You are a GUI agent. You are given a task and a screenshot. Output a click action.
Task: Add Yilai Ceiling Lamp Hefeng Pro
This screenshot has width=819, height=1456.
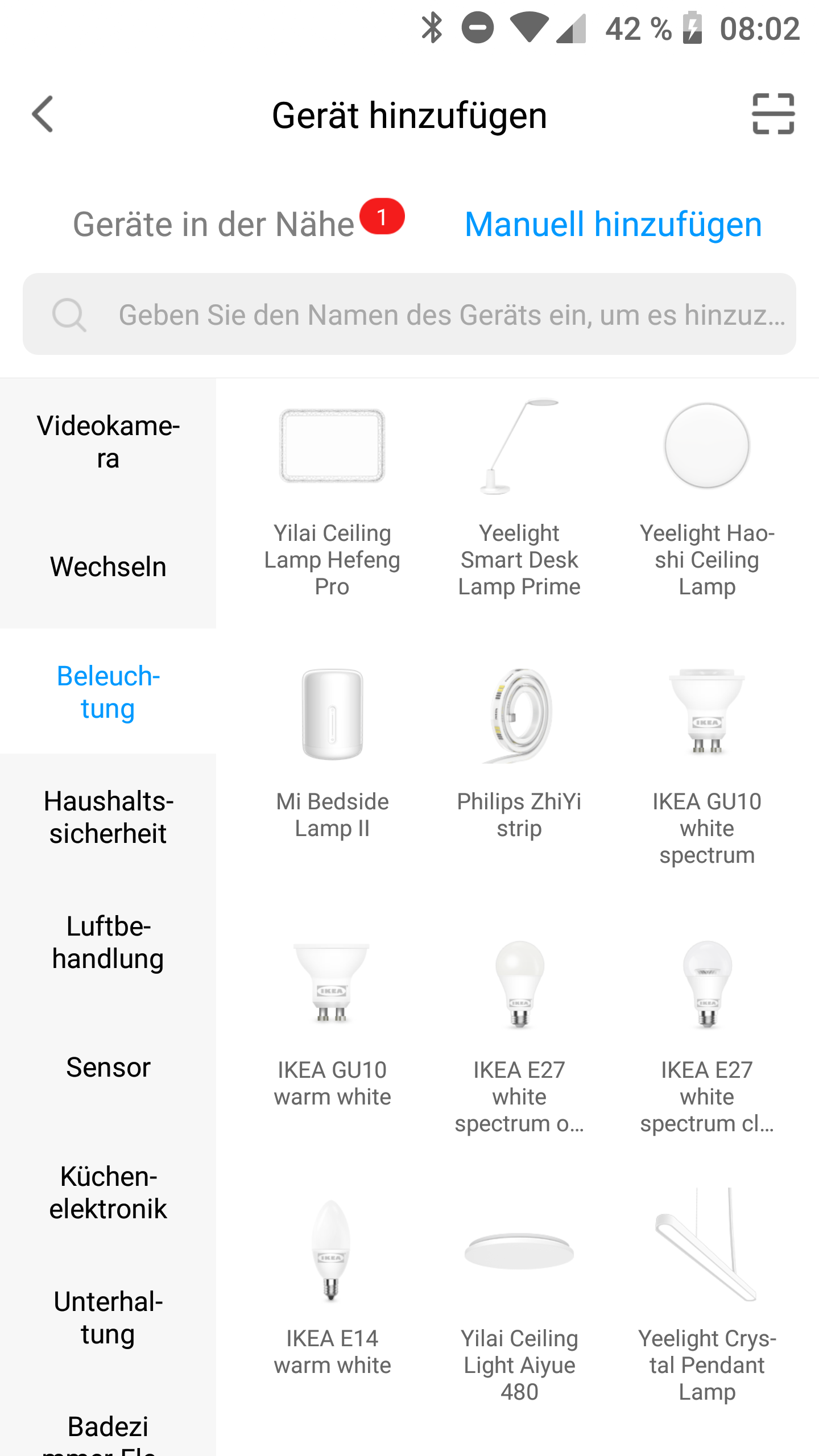[332, 498]
